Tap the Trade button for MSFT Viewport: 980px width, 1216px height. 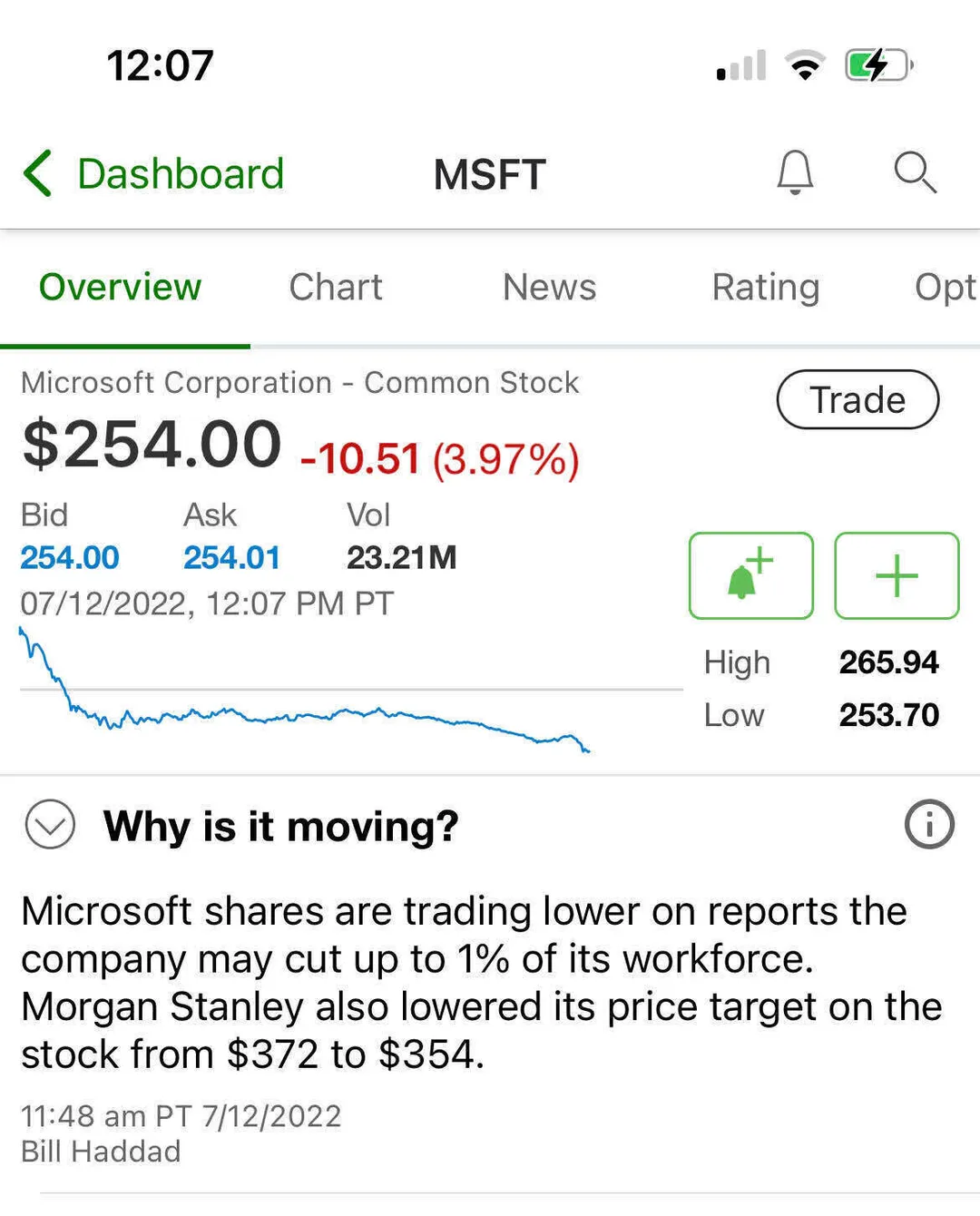857,400
